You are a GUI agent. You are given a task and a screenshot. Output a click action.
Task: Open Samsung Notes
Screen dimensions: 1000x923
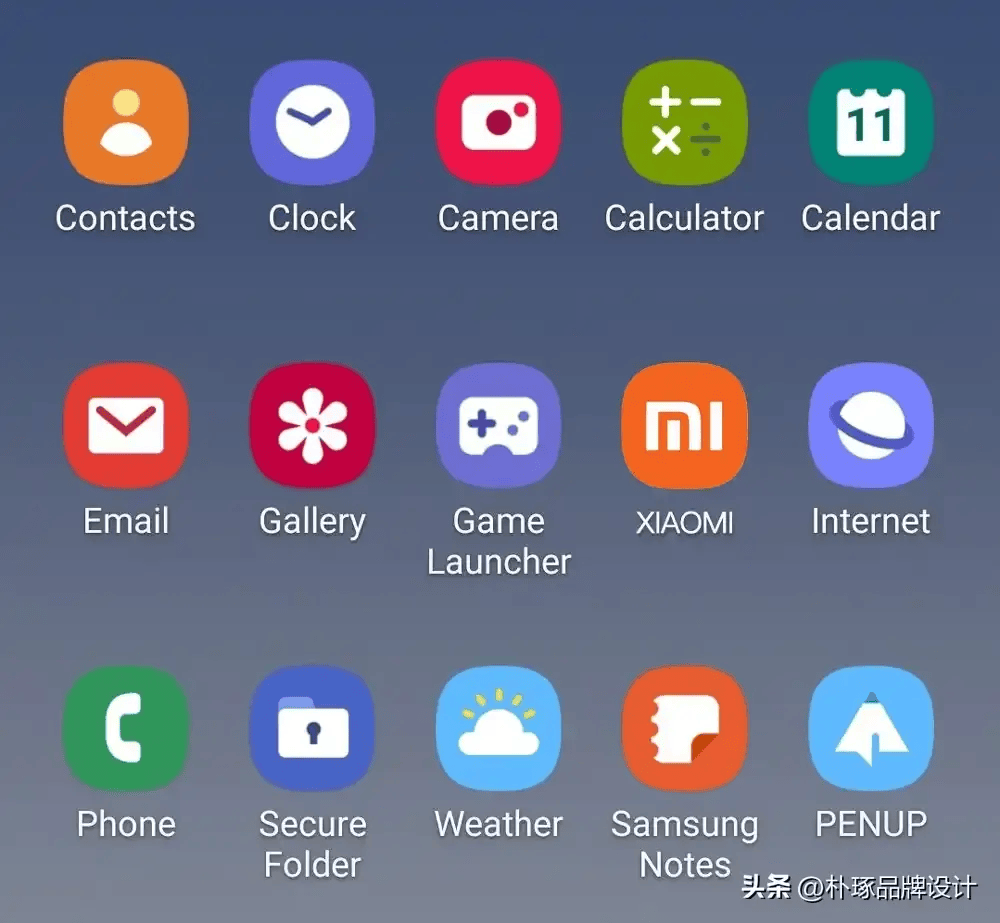tap(685, 729)
